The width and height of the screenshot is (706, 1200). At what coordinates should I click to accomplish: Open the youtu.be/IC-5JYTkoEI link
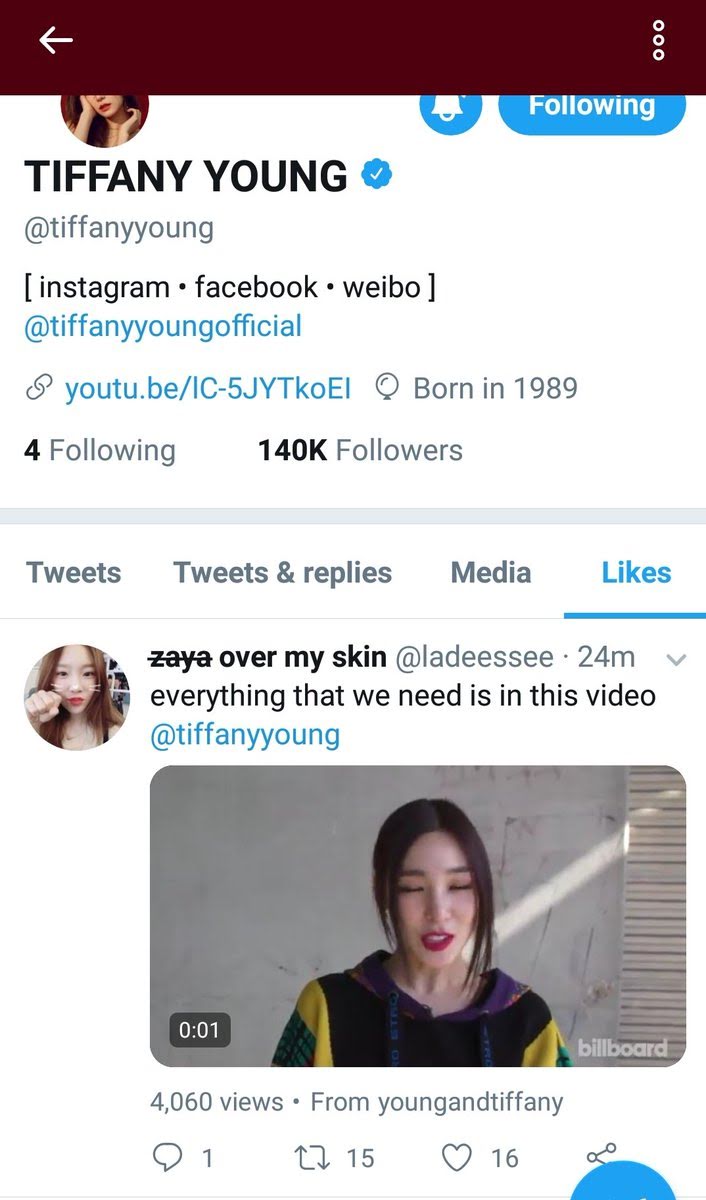pyautogui.click(x=207, y=388)
